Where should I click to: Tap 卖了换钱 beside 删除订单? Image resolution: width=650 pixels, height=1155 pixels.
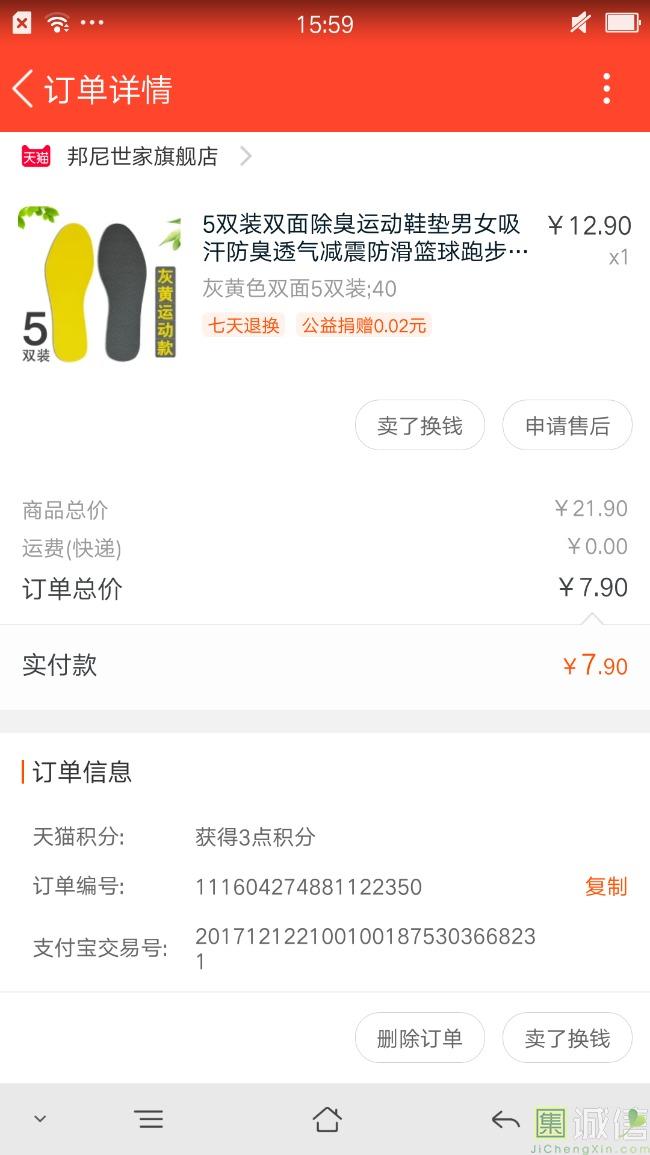[x=567, y=1038]
